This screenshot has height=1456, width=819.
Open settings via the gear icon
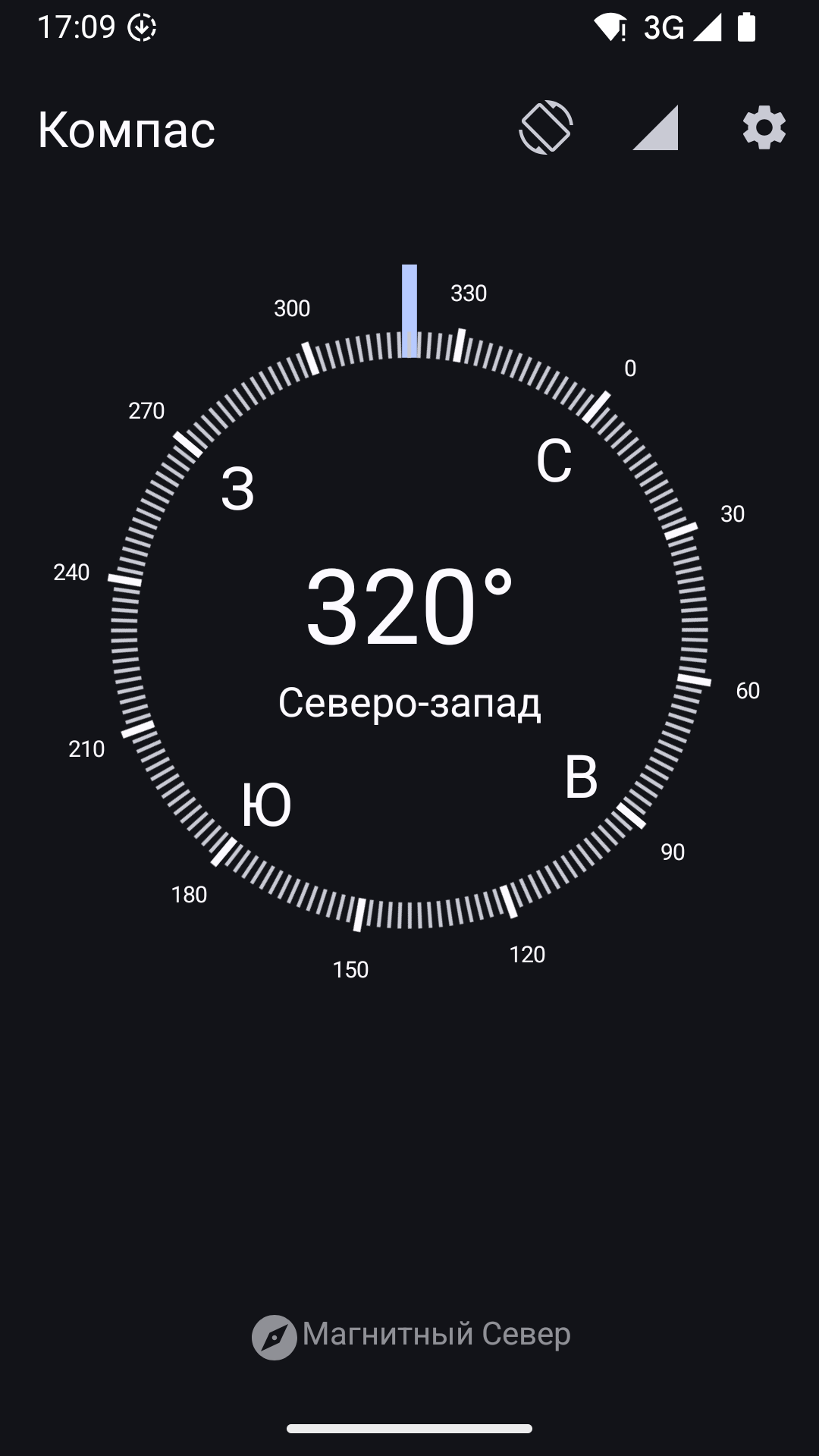764,127
